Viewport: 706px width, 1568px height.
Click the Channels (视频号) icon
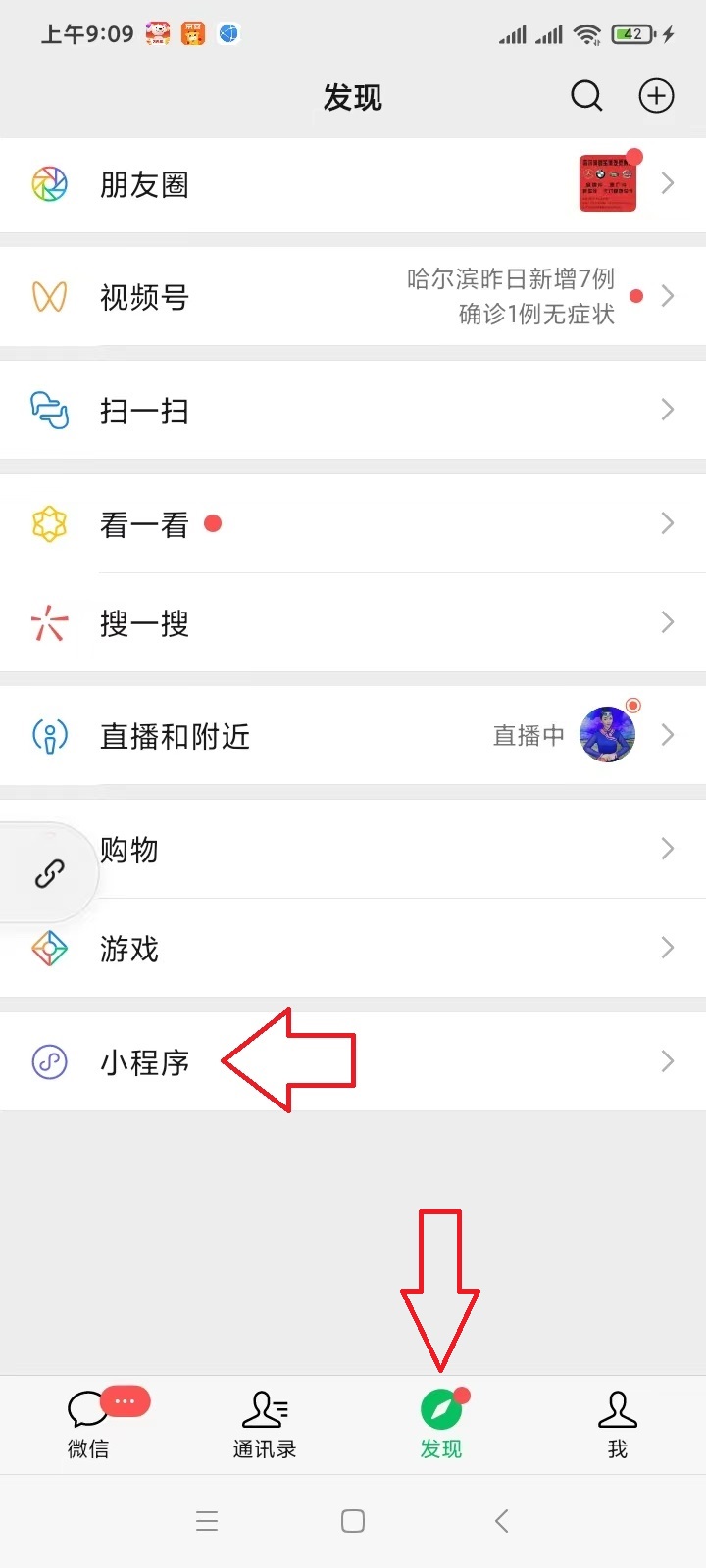click(x=49, y=297)
